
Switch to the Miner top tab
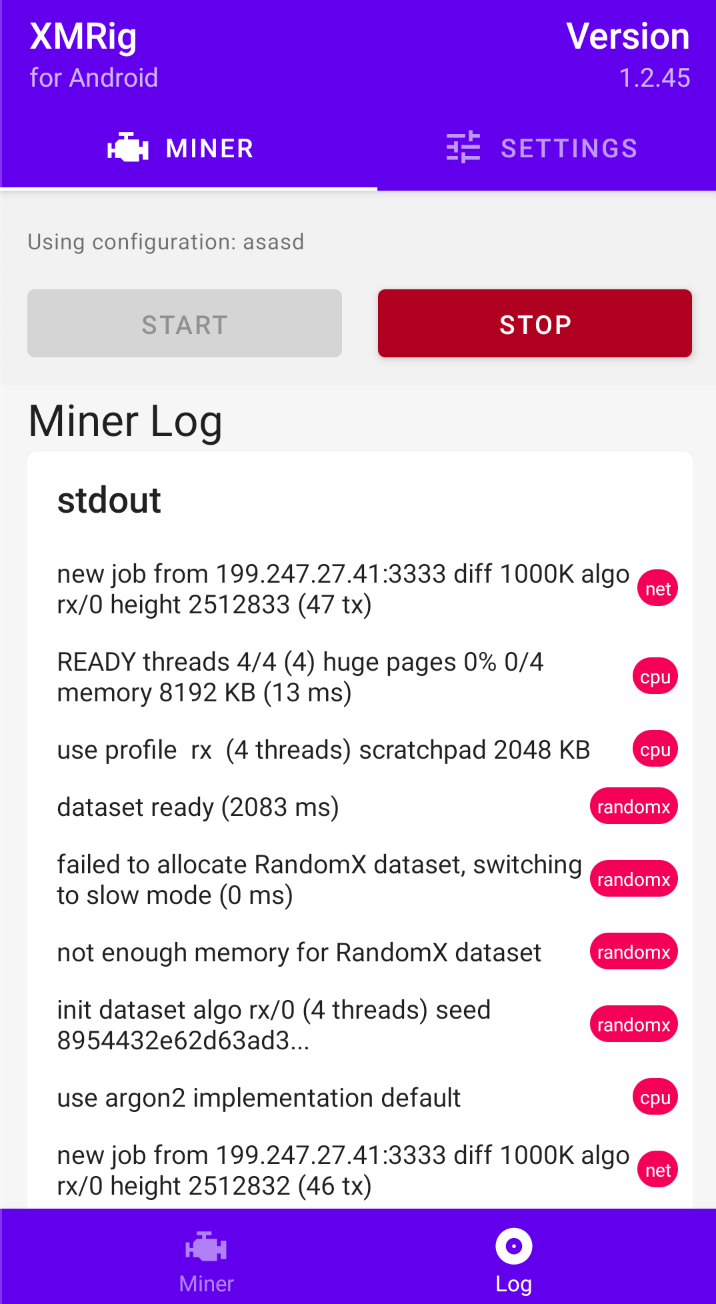point(181,149)
